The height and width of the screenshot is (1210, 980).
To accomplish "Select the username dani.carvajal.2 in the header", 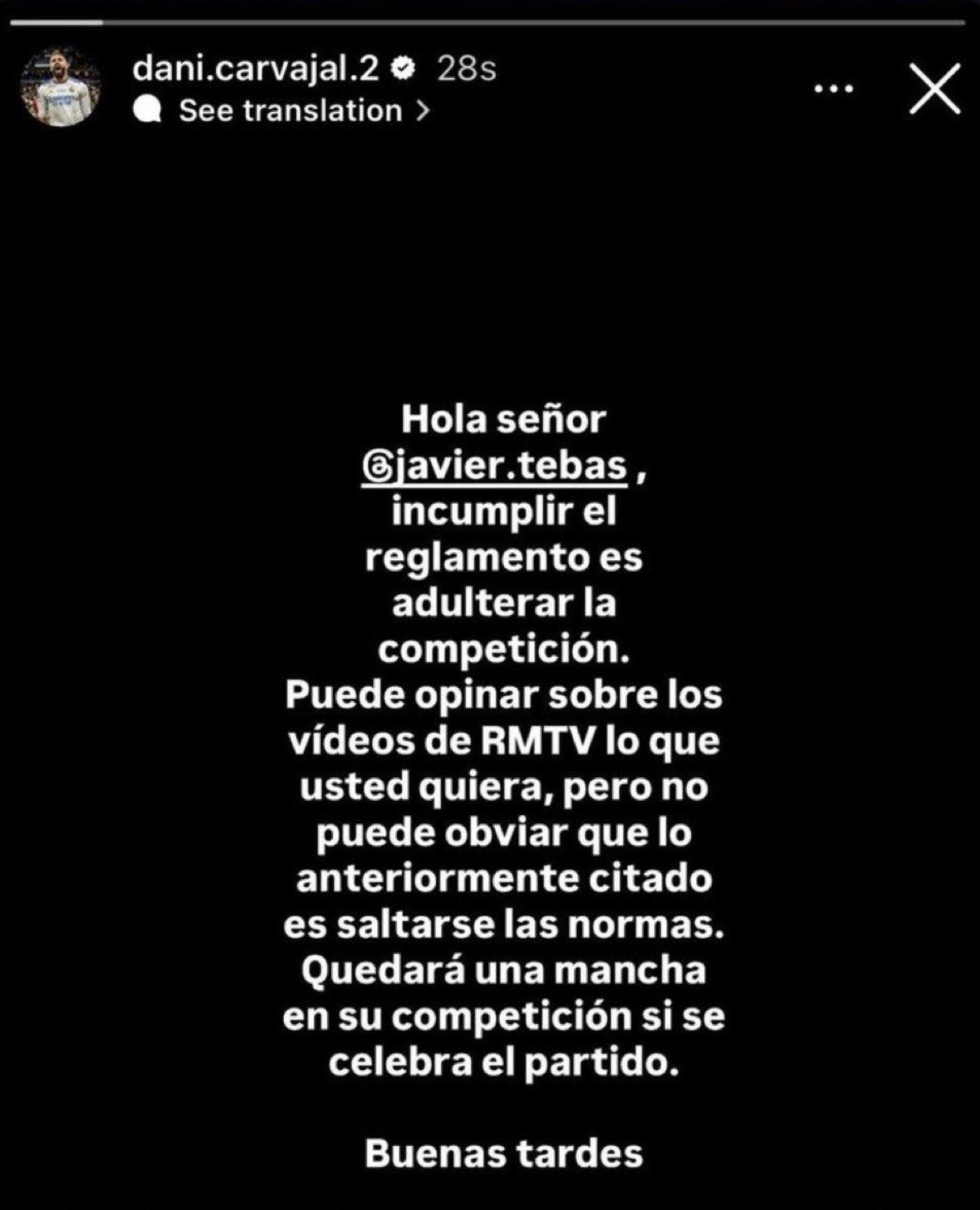I will click(x=257, y=68).
